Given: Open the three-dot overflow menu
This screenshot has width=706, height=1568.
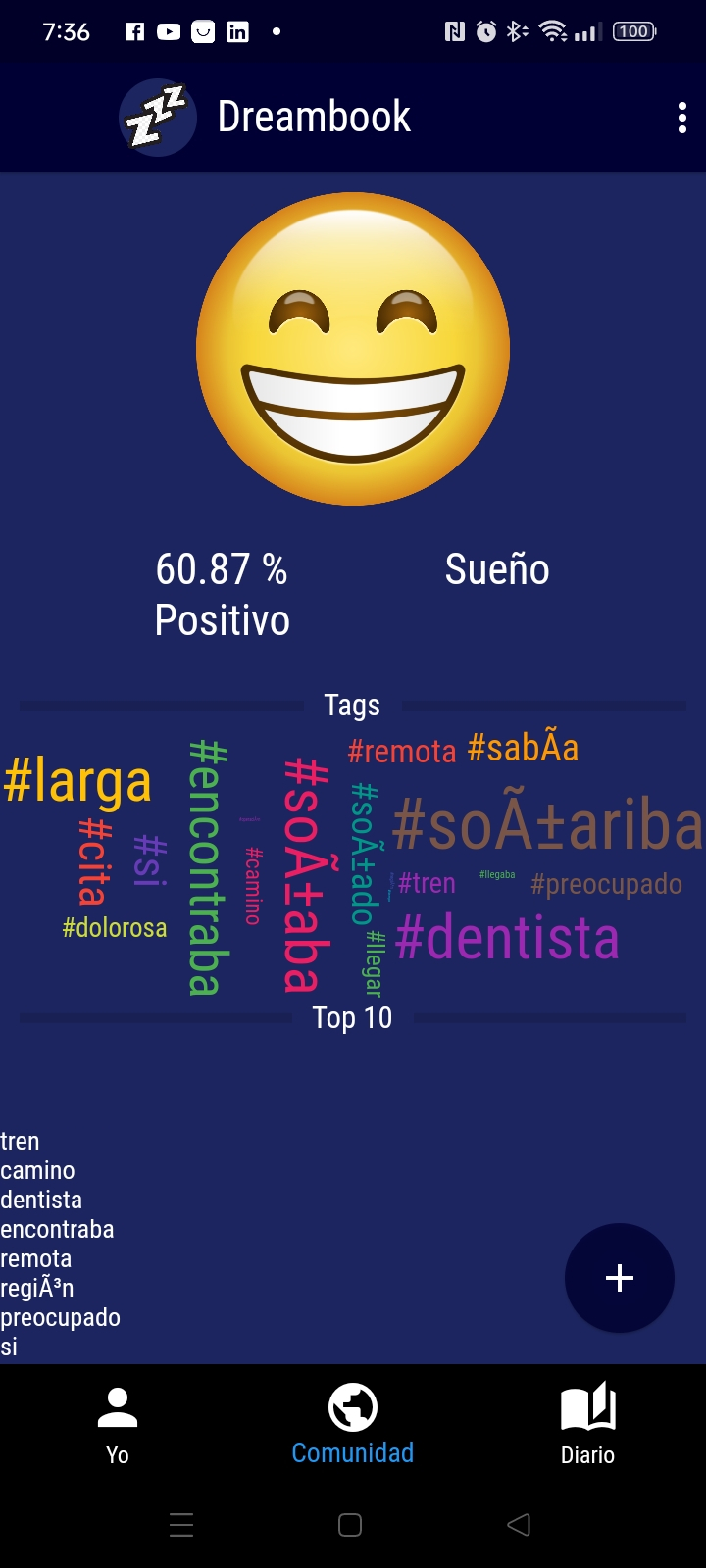Looking at the screenshot, I should [x=681, y=118].
